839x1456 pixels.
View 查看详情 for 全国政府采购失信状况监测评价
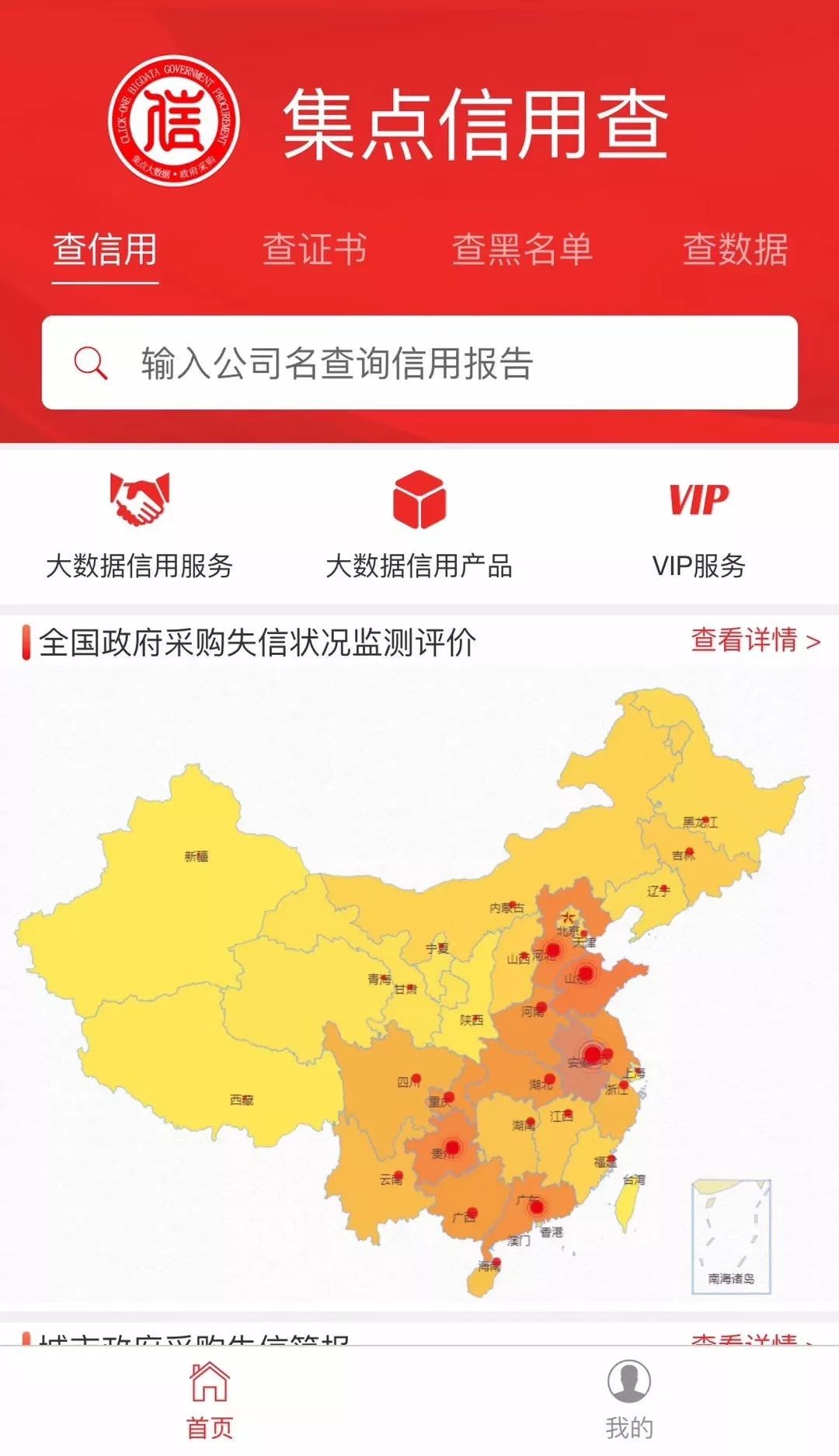coord(755,641)
